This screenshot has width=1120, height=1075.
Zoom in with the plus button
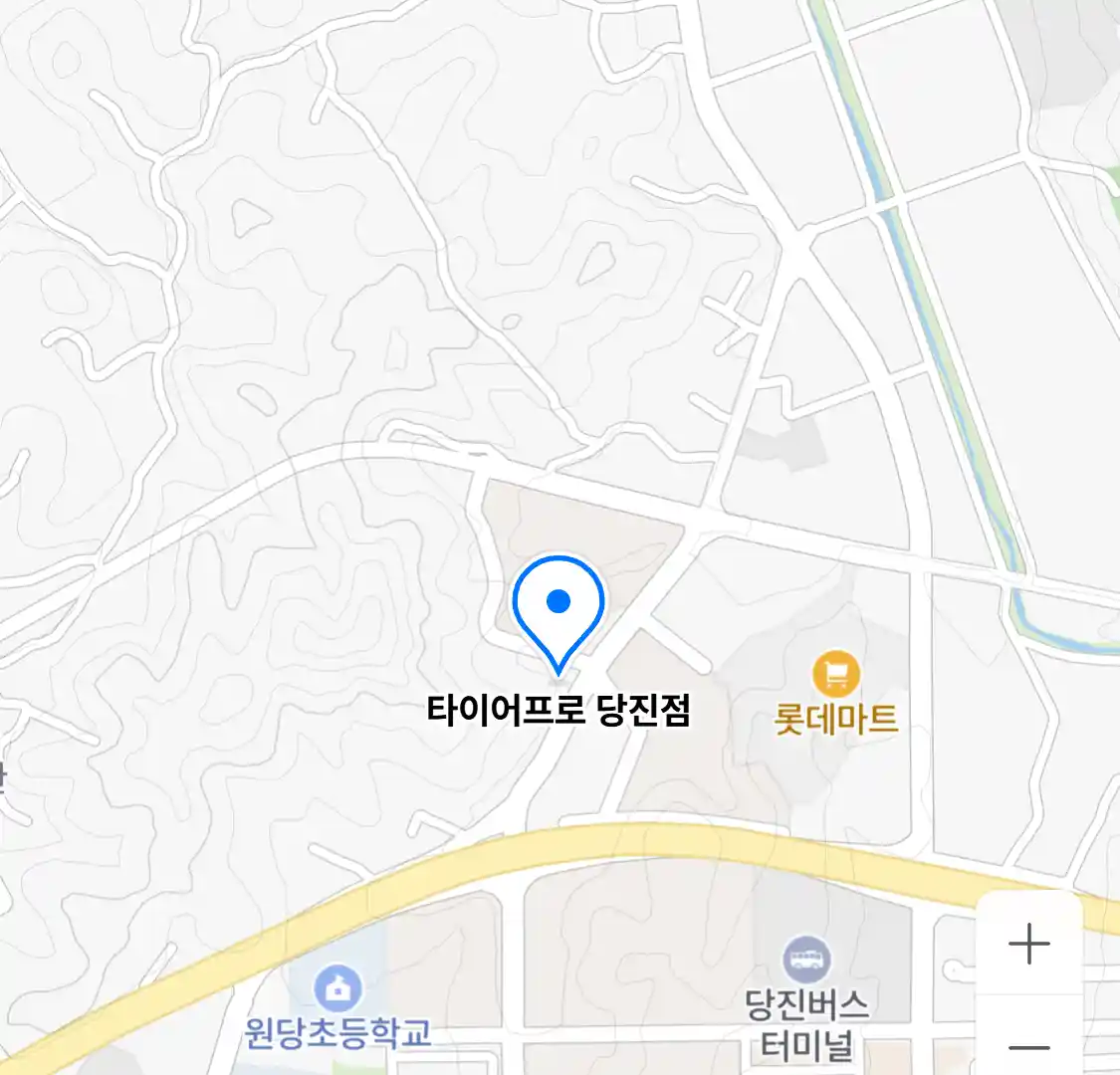click(x=1028, y=944)
